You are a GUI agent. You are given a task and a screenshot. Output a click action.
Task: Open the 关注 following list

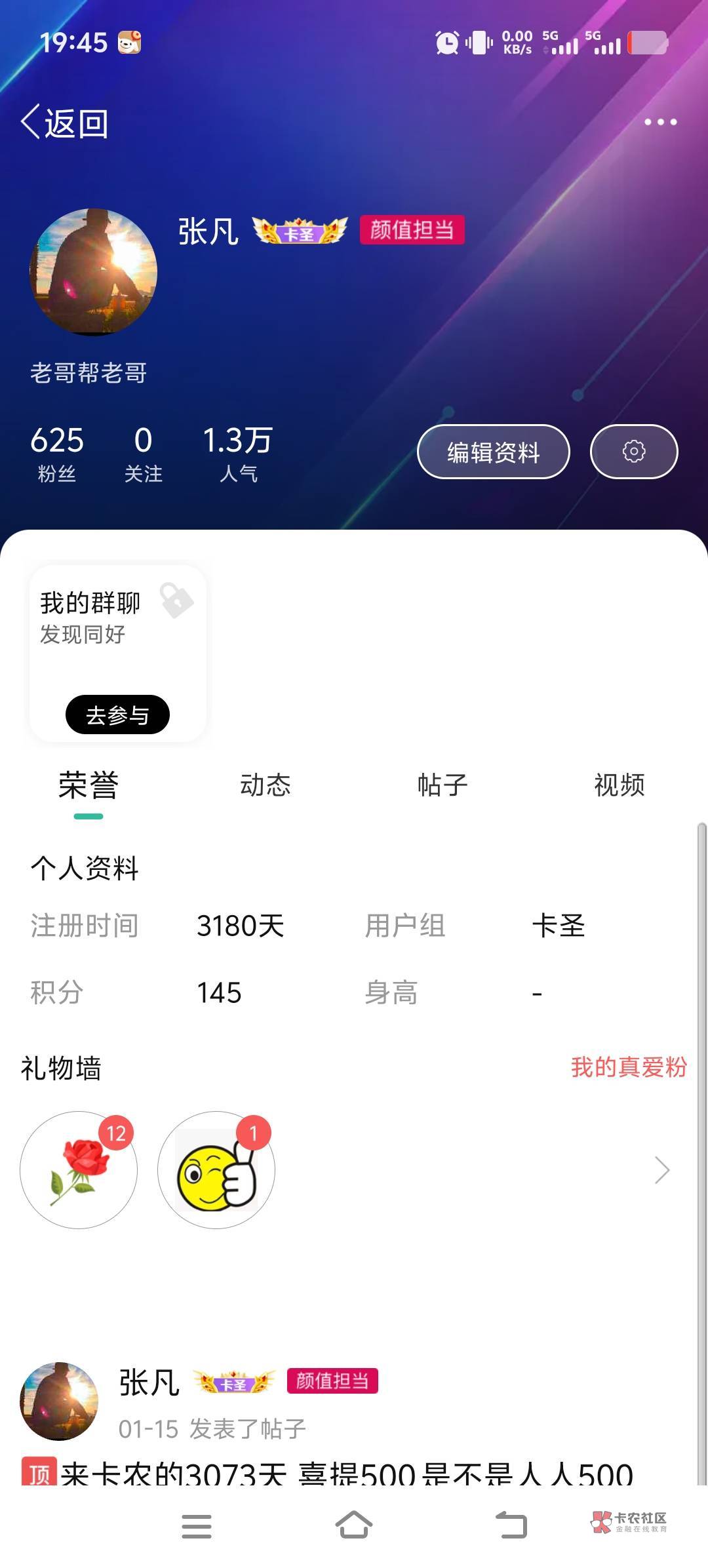(x=143, y=454)
